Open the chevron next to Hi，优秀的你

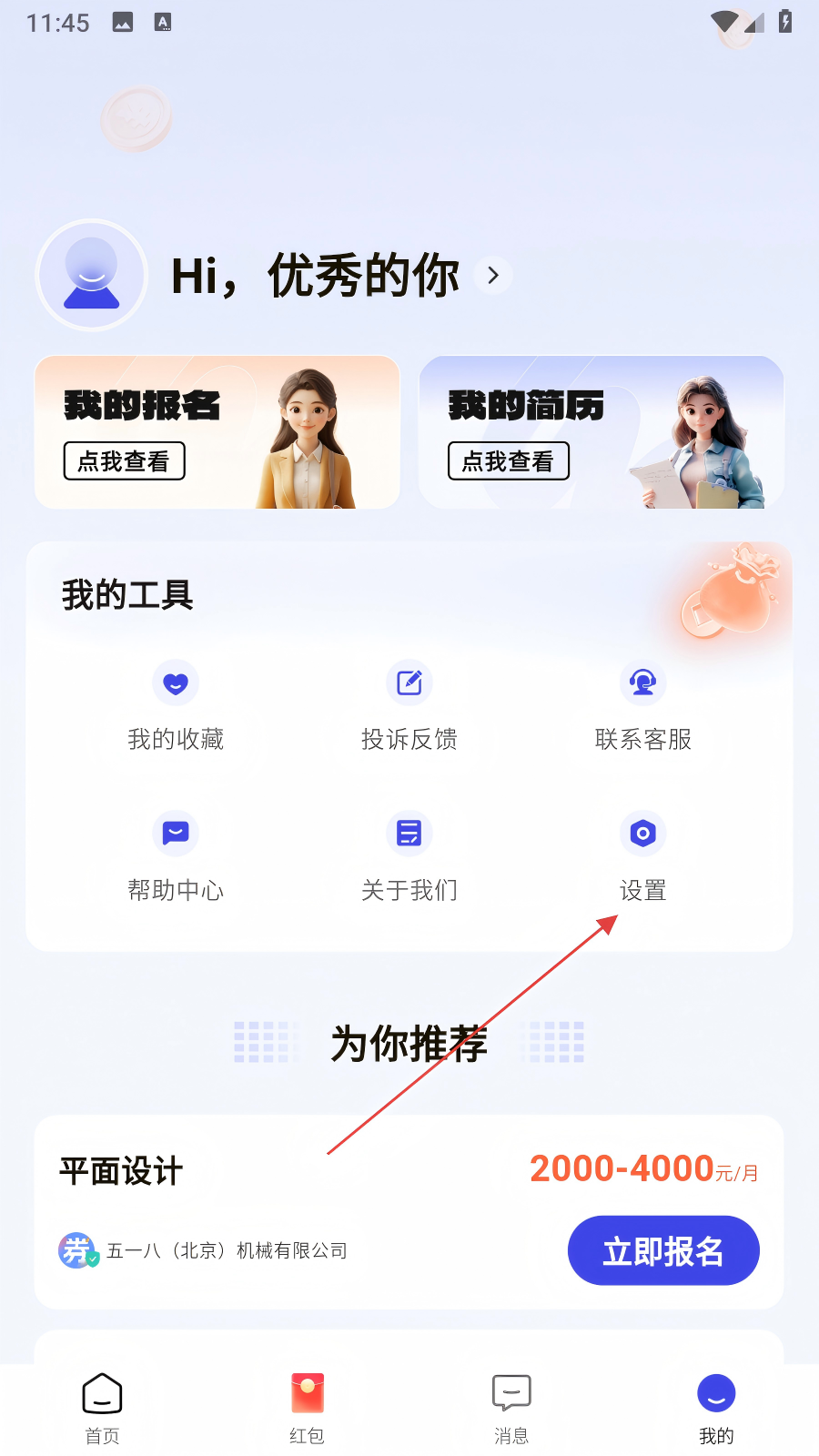493,275
